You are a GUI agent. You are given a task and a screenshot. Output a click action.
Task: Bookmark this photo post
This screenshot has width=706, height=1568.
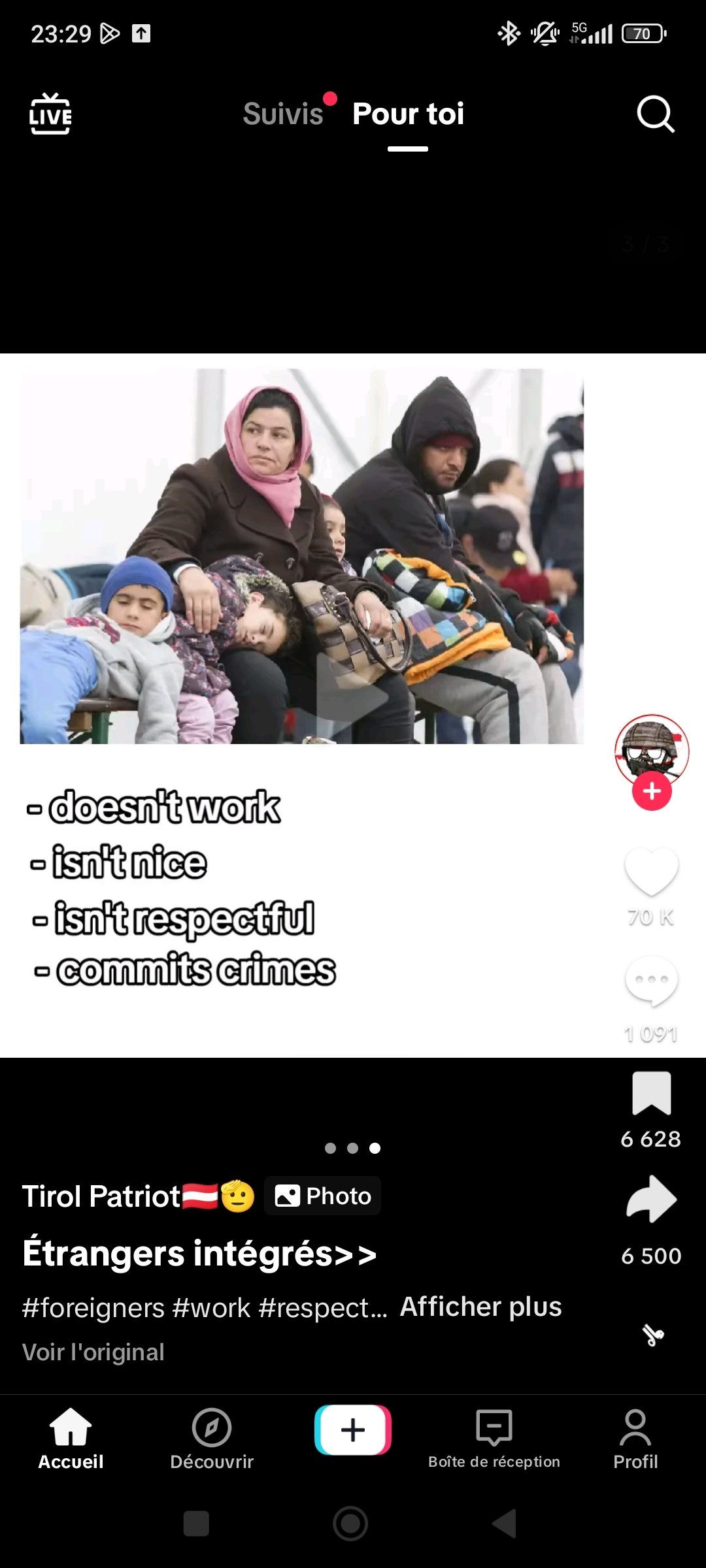[x=652, y=1093]
